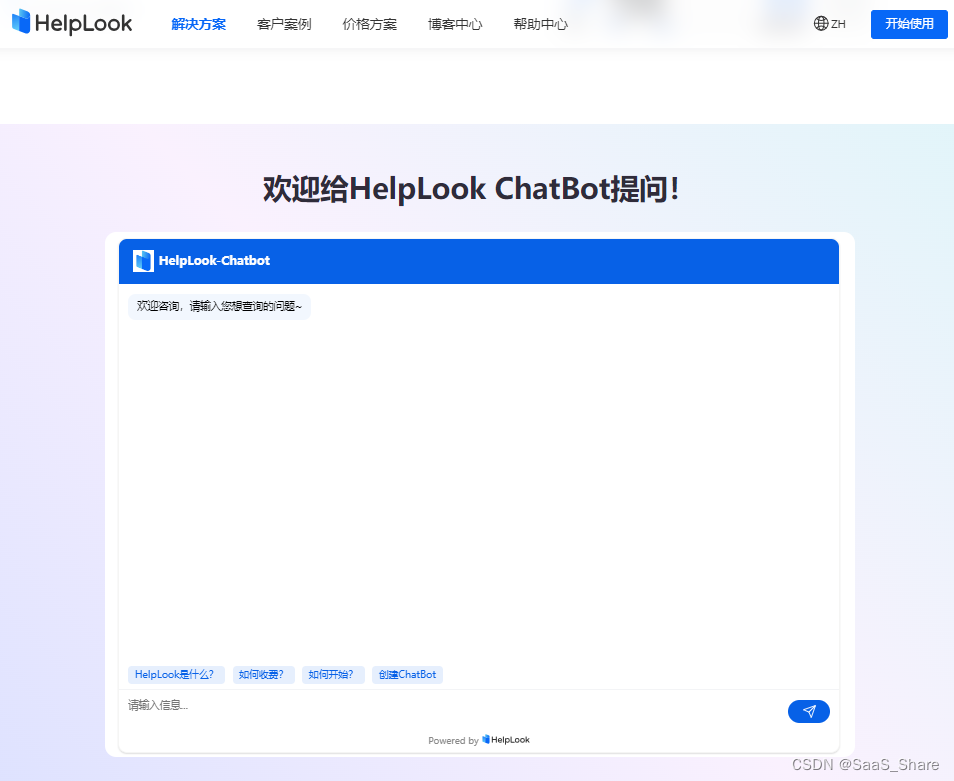Go to 价格方案 page
Screen dimensions: 954x781
coord(369,24)
